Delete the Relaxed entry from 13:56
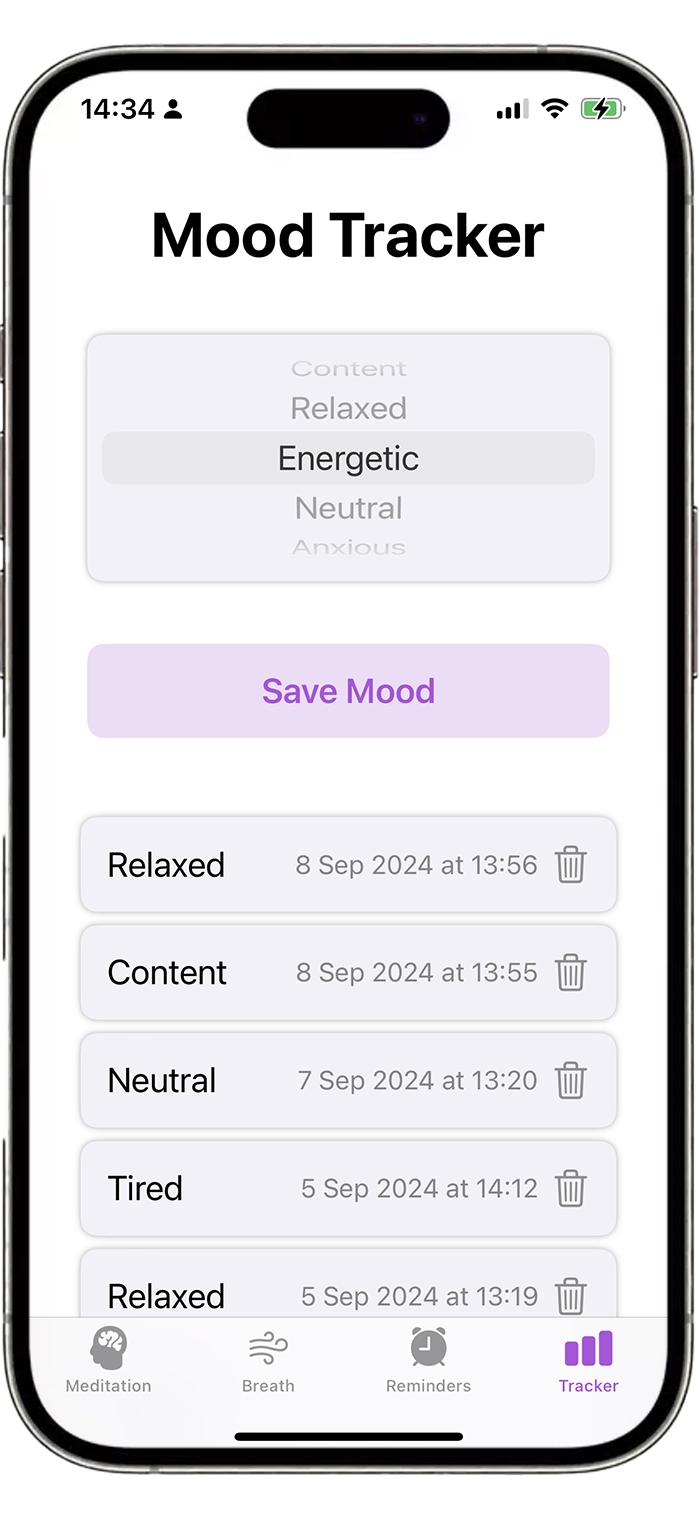This screenshot has height=1515, width=700. click(x=571, y=864)
